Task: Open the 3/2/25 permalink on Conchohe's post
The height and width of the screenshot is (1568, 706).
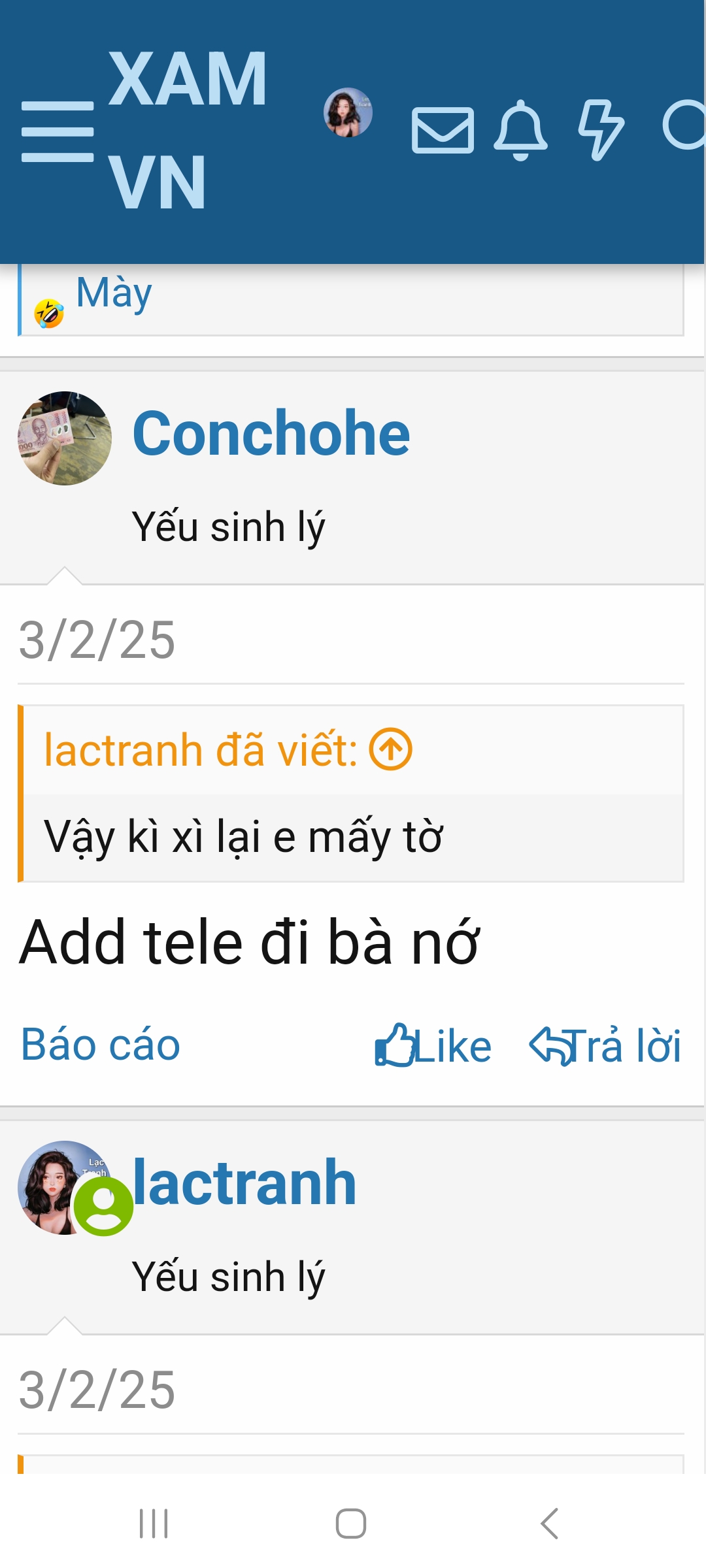Action: (x=97, y=640)
